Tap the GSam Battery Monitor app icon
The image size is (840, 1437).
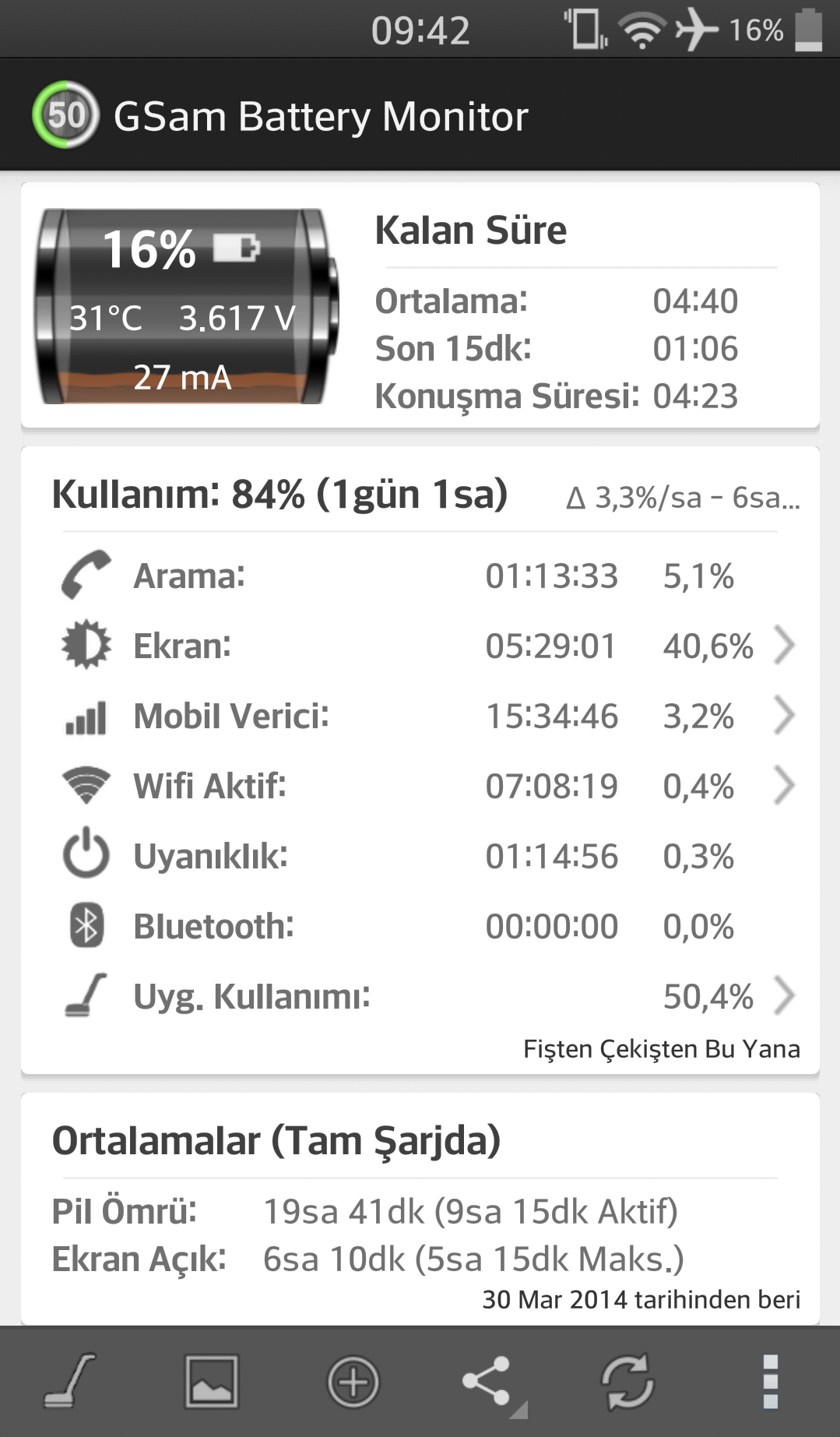66,114
